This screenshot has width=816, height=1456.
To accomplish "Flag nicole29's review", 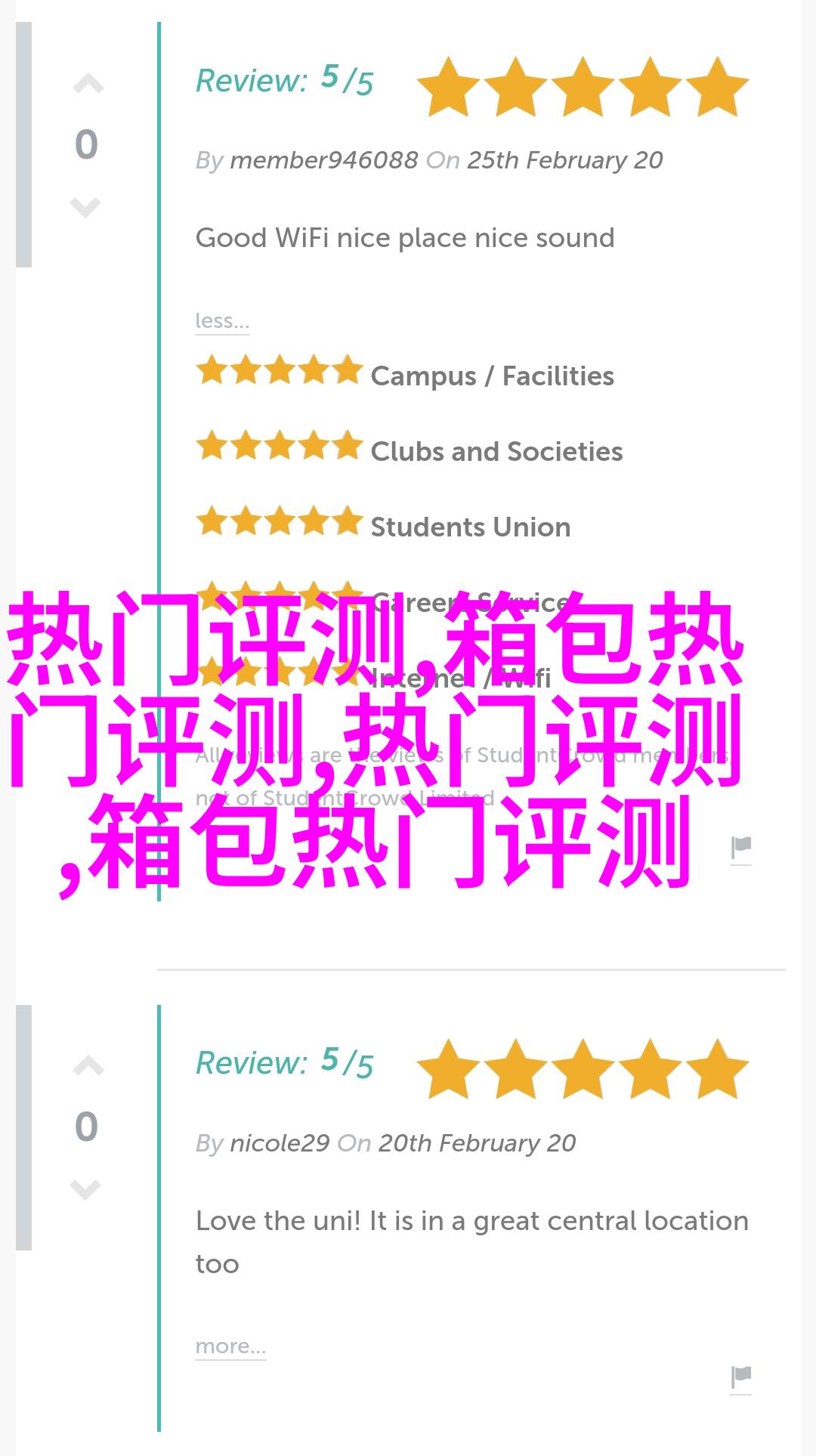I will point(741,1377).
